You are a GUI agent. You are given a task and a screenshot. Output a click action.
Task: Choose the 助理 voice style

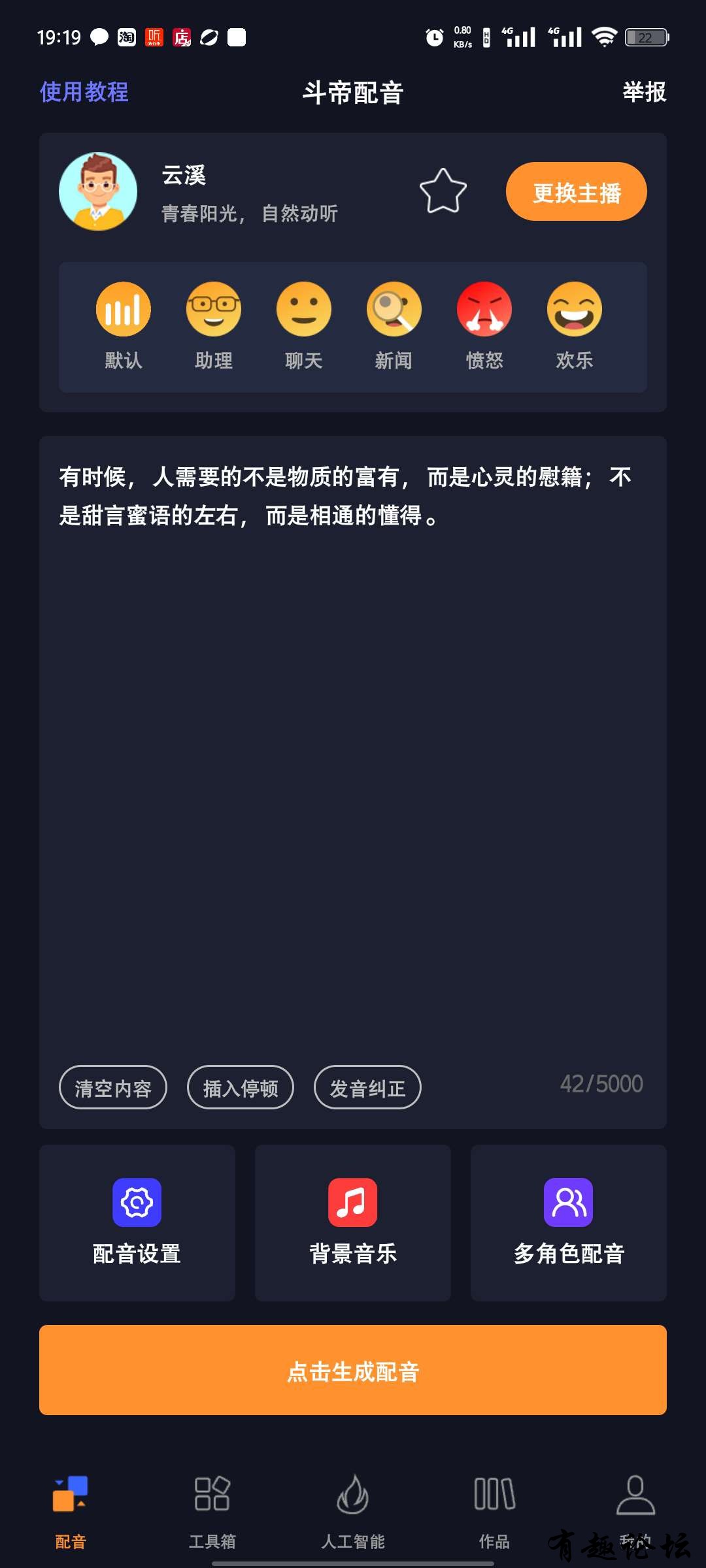(214, 325)
